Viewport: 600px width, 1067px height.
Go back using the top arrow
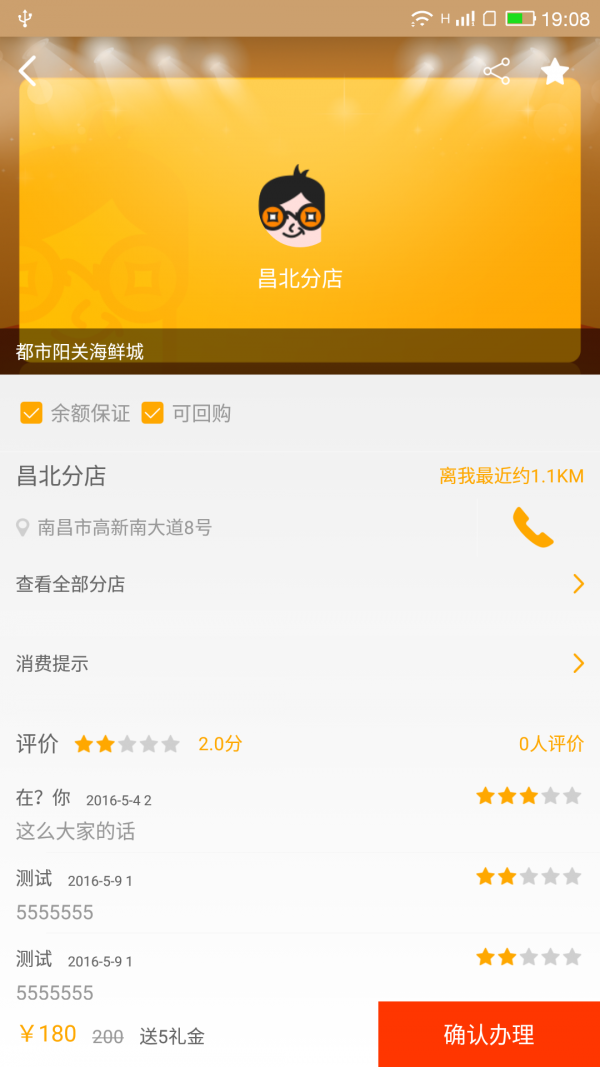(28, 71)
